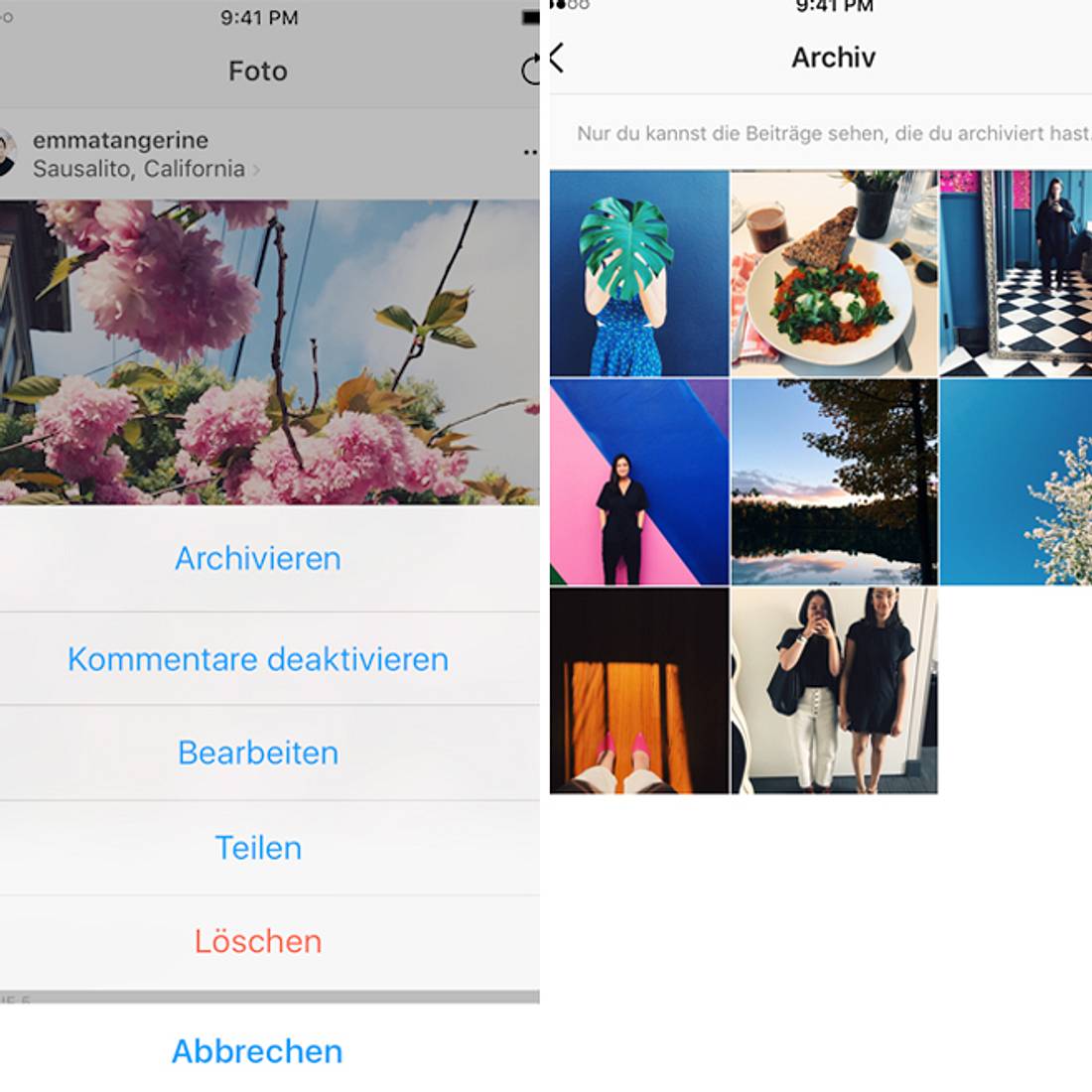Open emmatangerine's profile
This screenshot has height=1092, width=1092.
120,140
